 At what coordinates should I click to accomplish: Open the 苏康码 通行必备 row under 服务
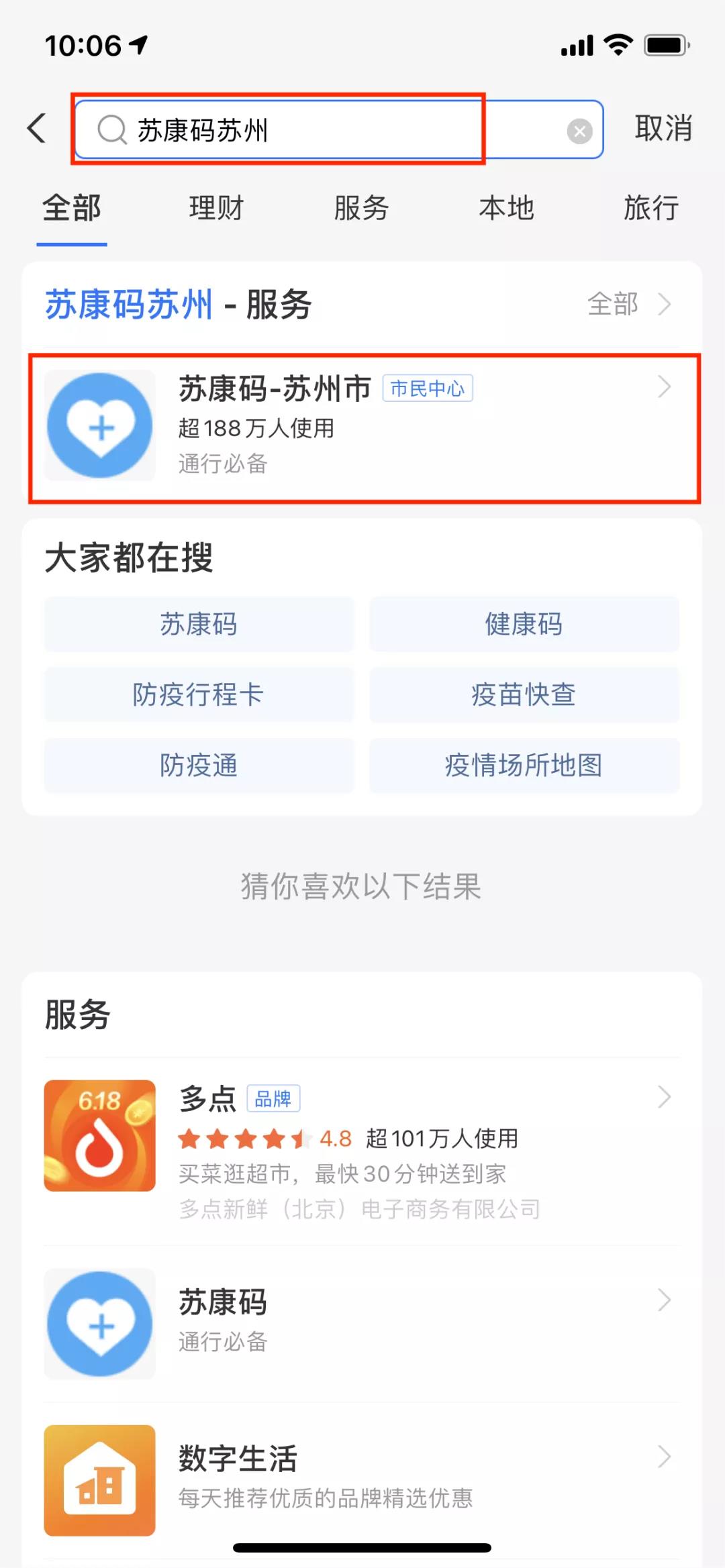[x=362, y=1323]
